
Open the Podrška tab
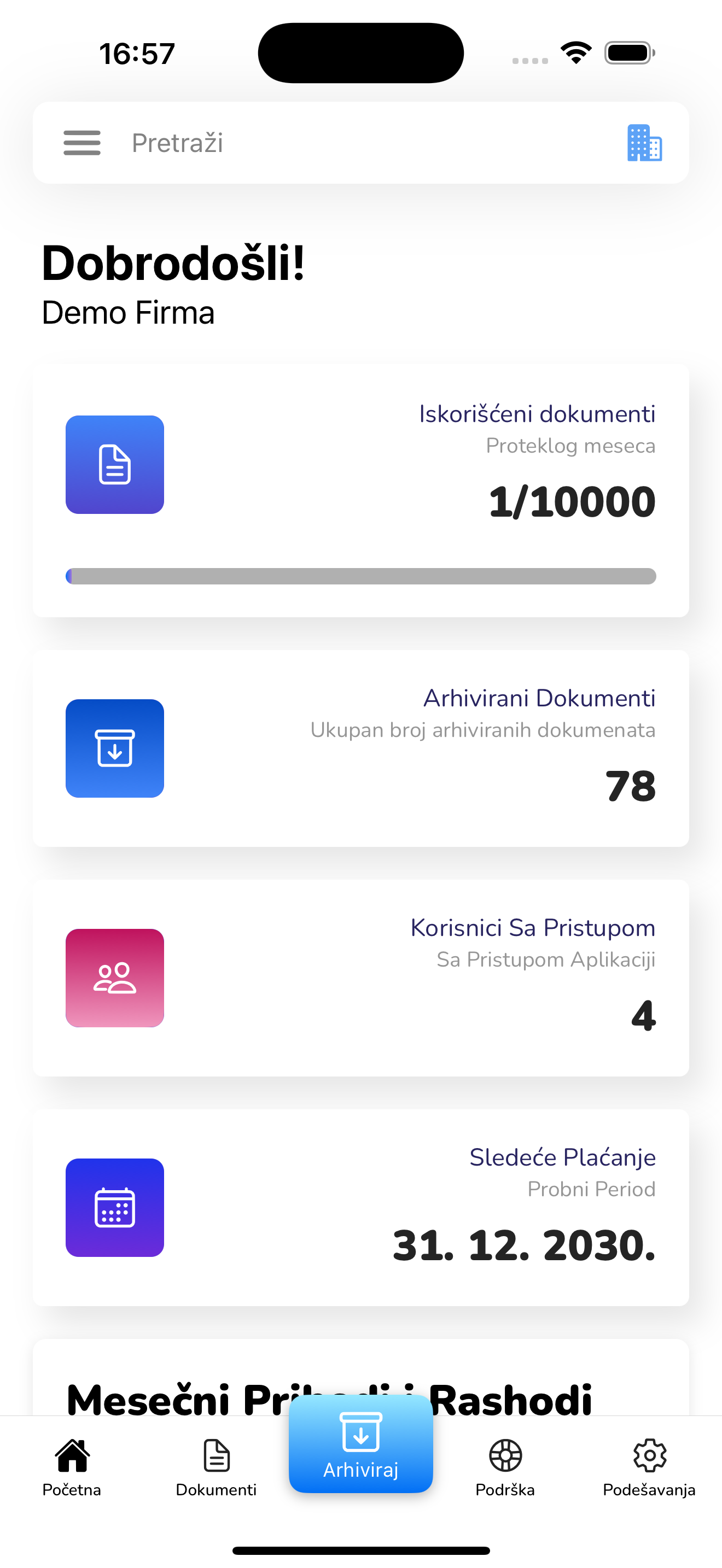coord(505,1467)
